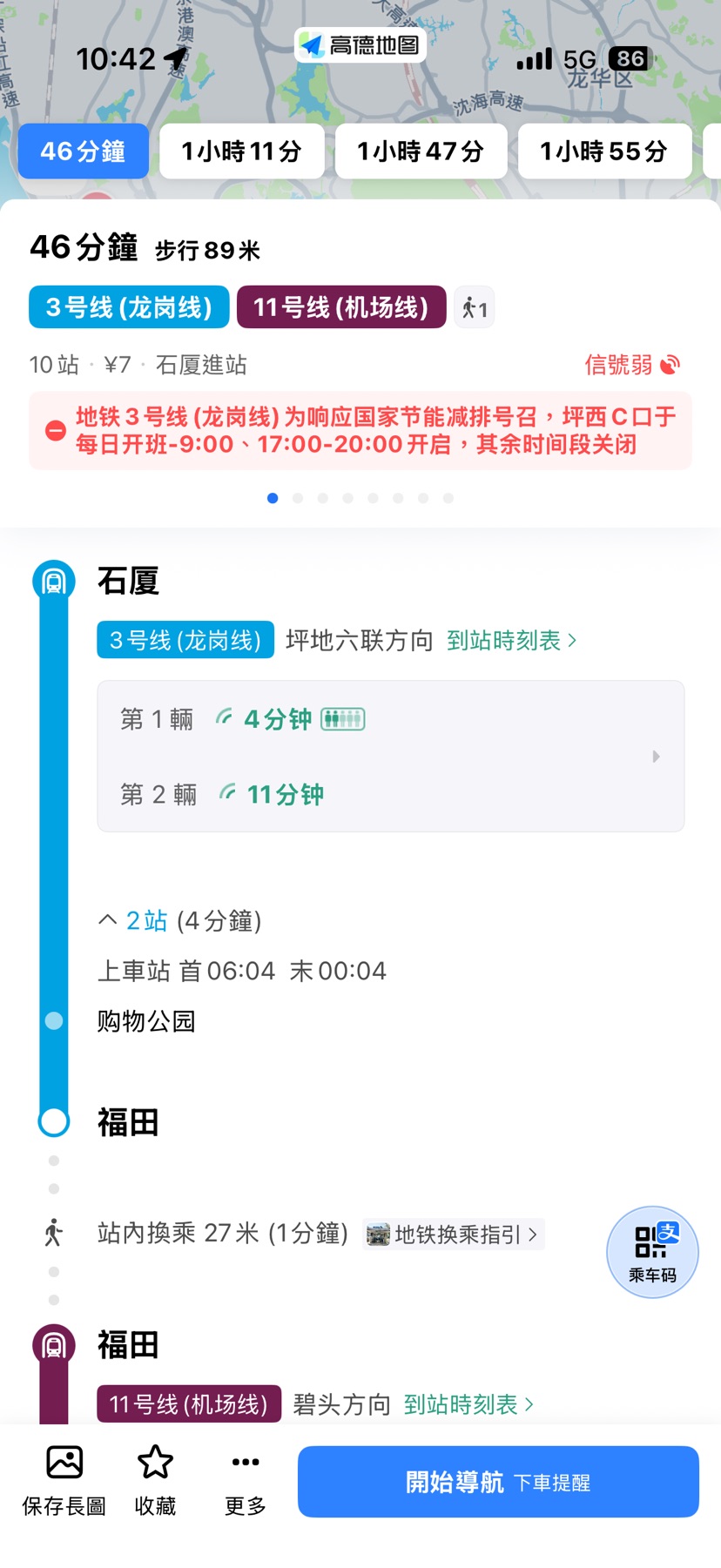
Task: Open the 更多 options menu
Action: [x=246, y=1481]
